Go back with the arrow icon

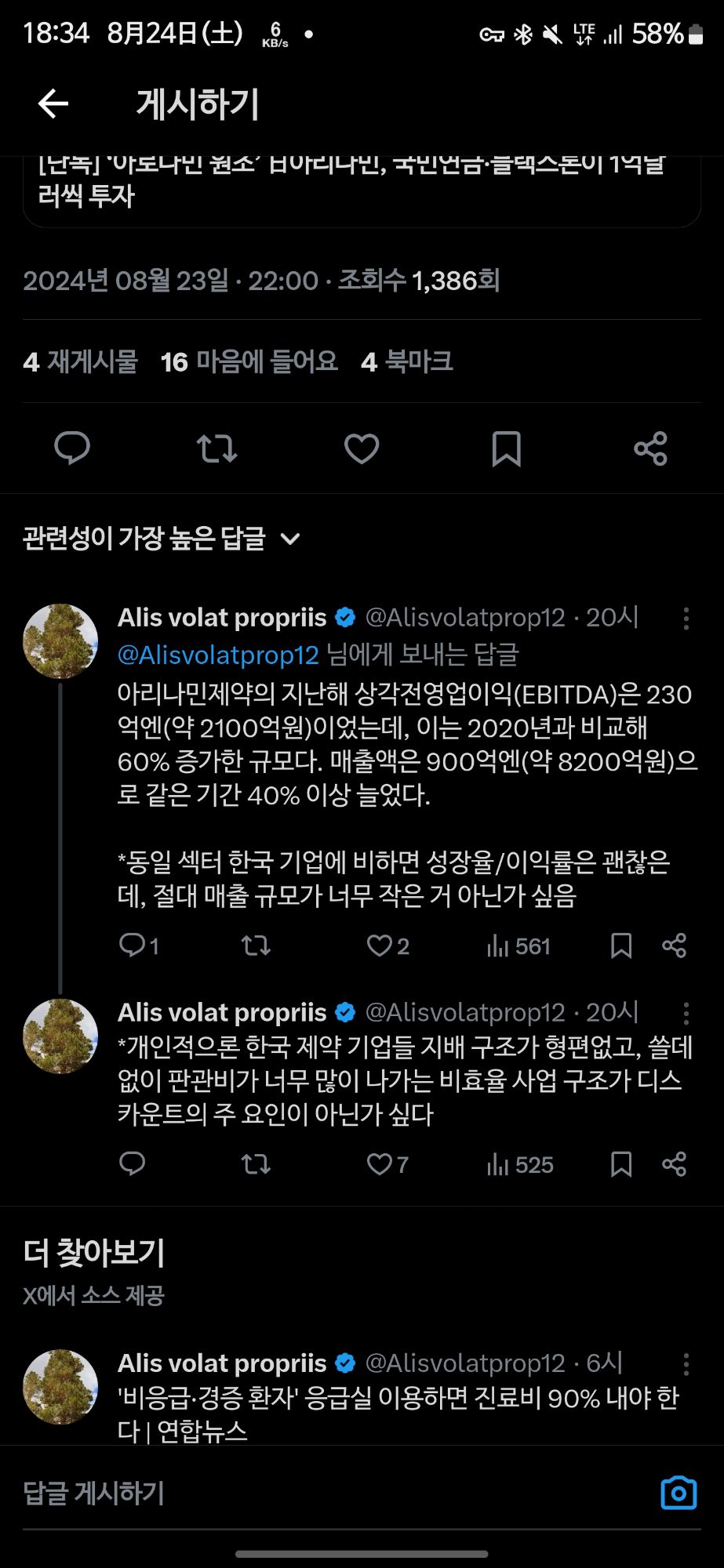pyautogui.click(x=53, y=103)
